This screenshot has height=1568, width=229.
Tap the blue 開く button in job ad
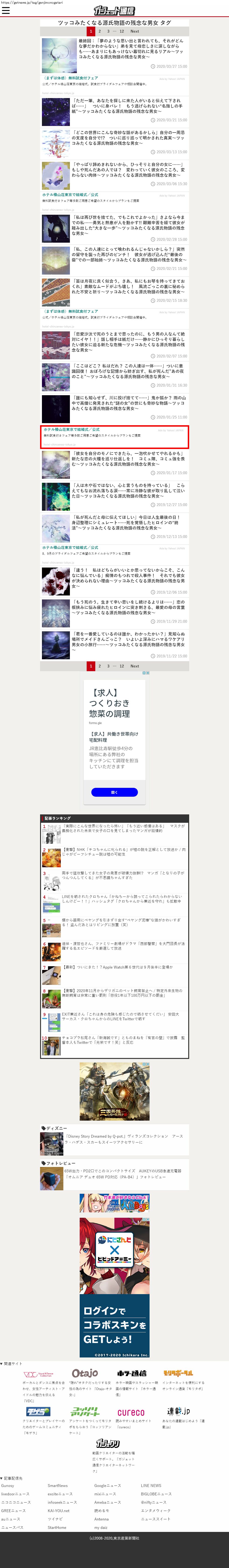[115, 792]
